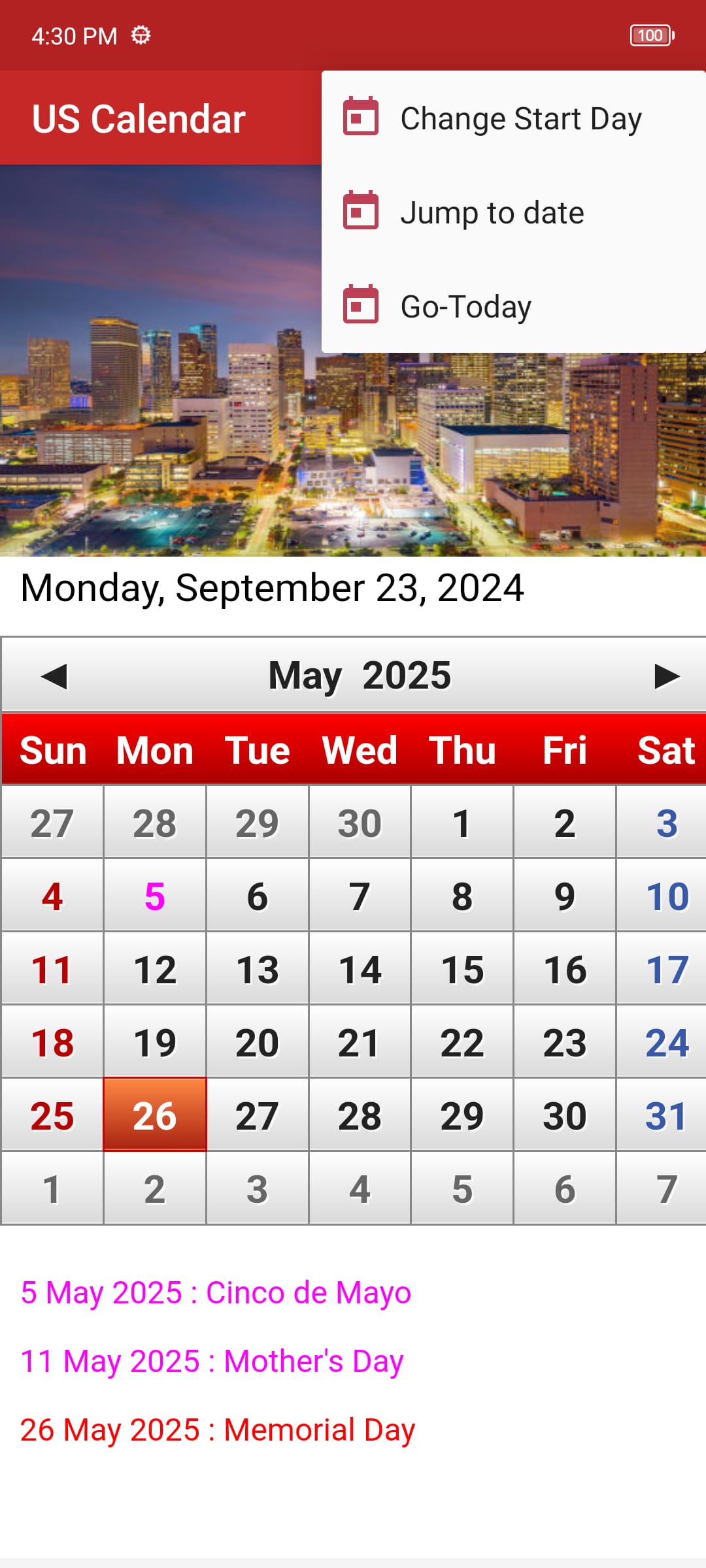Click the Sun column header
The width and height of the screenshot is (706, 1568).
(54, 750)
